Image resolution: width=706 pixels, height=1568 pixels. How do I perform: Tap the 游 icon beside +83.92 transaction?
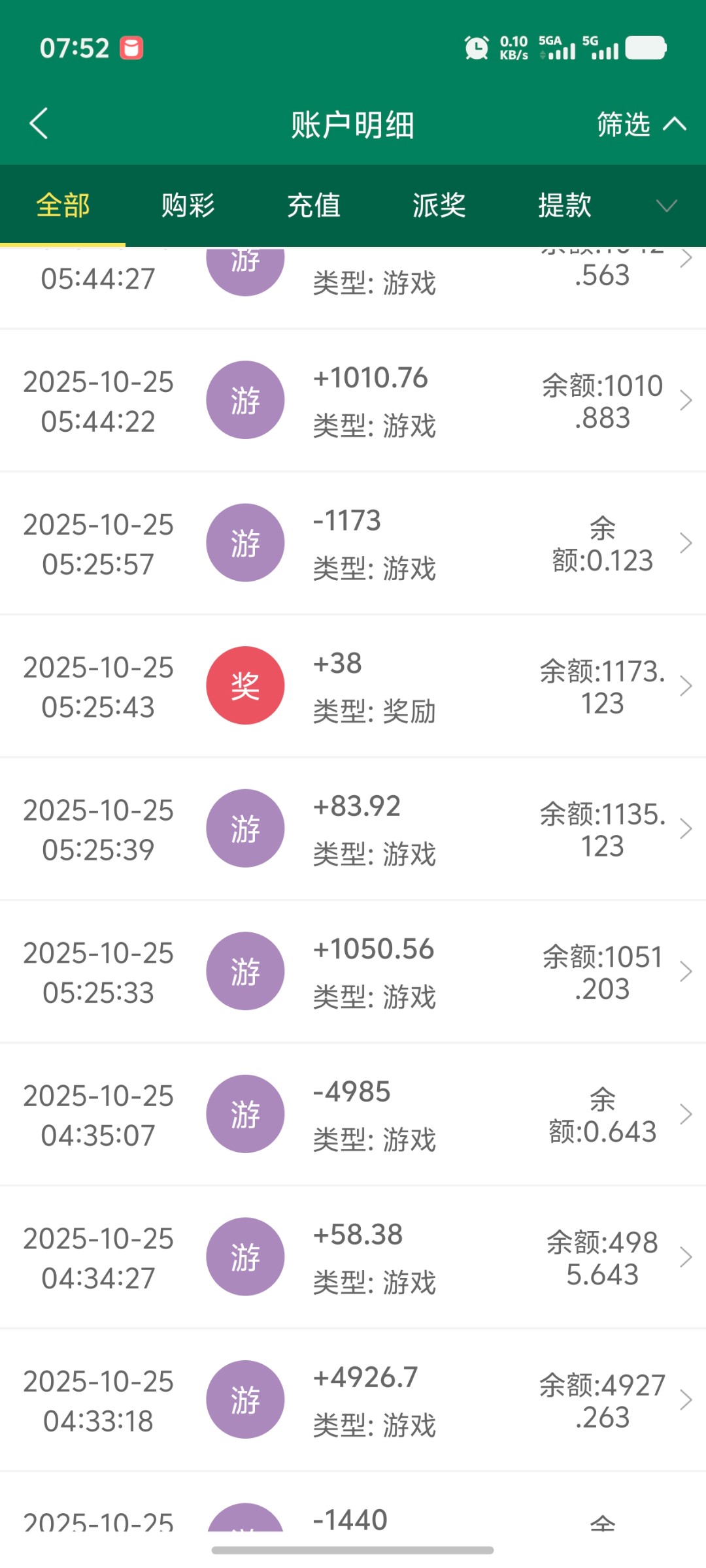click(245, 828)
